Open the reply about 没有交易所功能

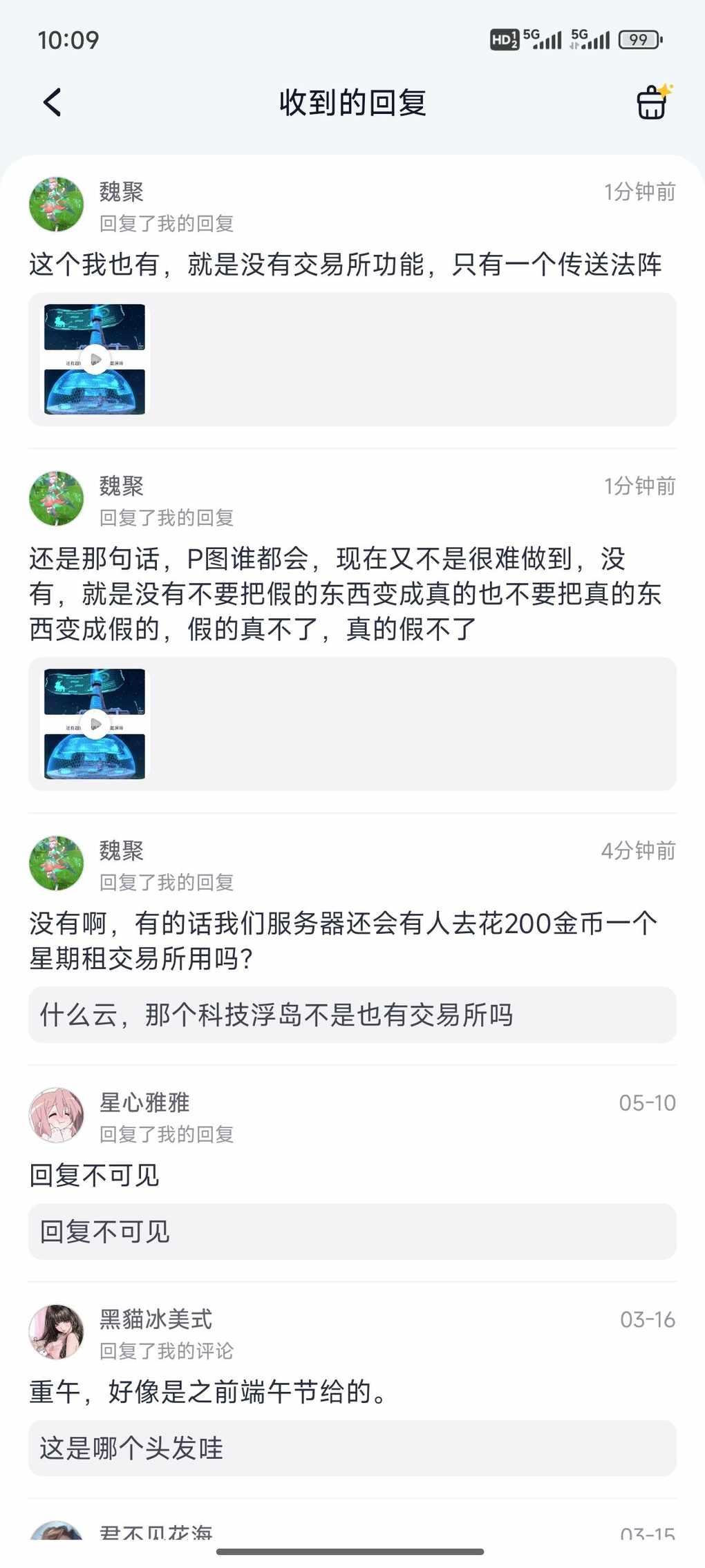[x=346, y=264]
